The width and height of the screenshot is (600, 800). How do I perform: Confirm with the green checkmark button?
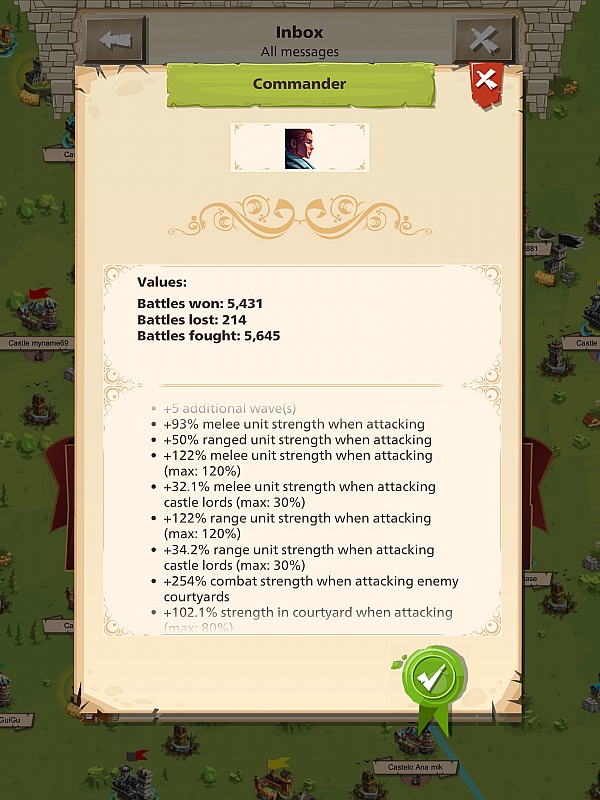(431, 679)
